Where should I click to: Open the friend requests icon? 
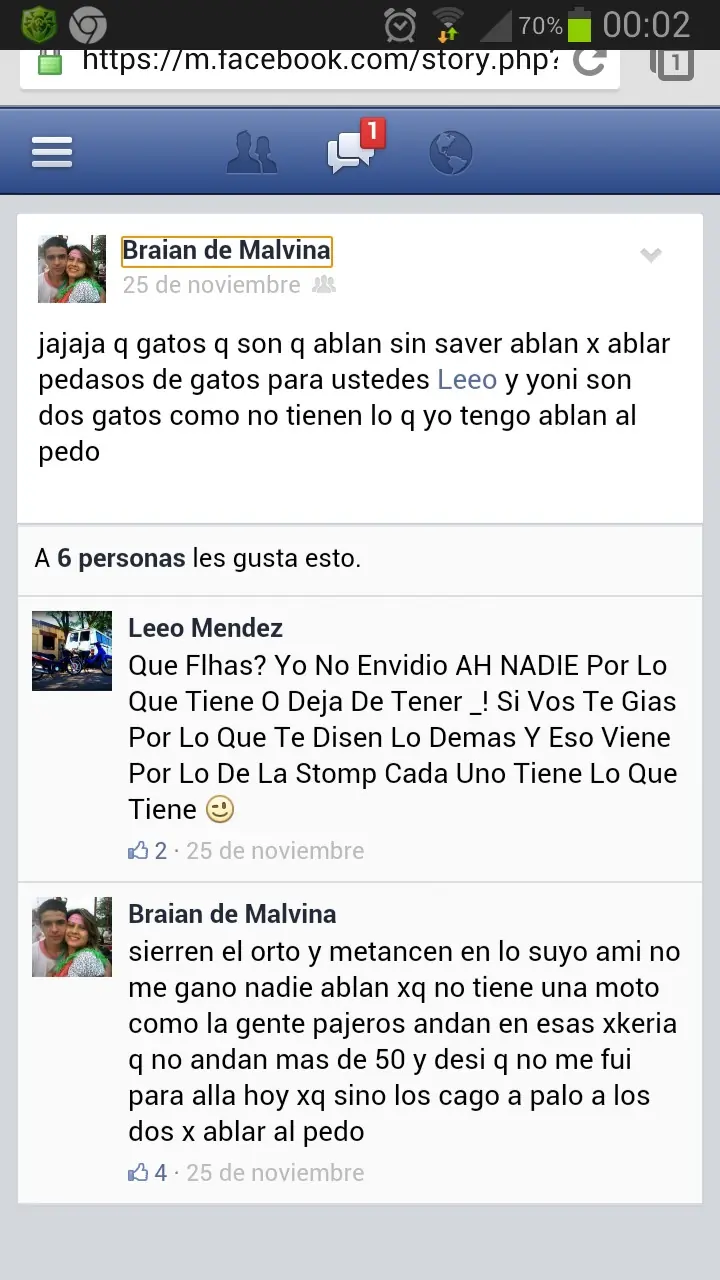click(x=251, y=151)
